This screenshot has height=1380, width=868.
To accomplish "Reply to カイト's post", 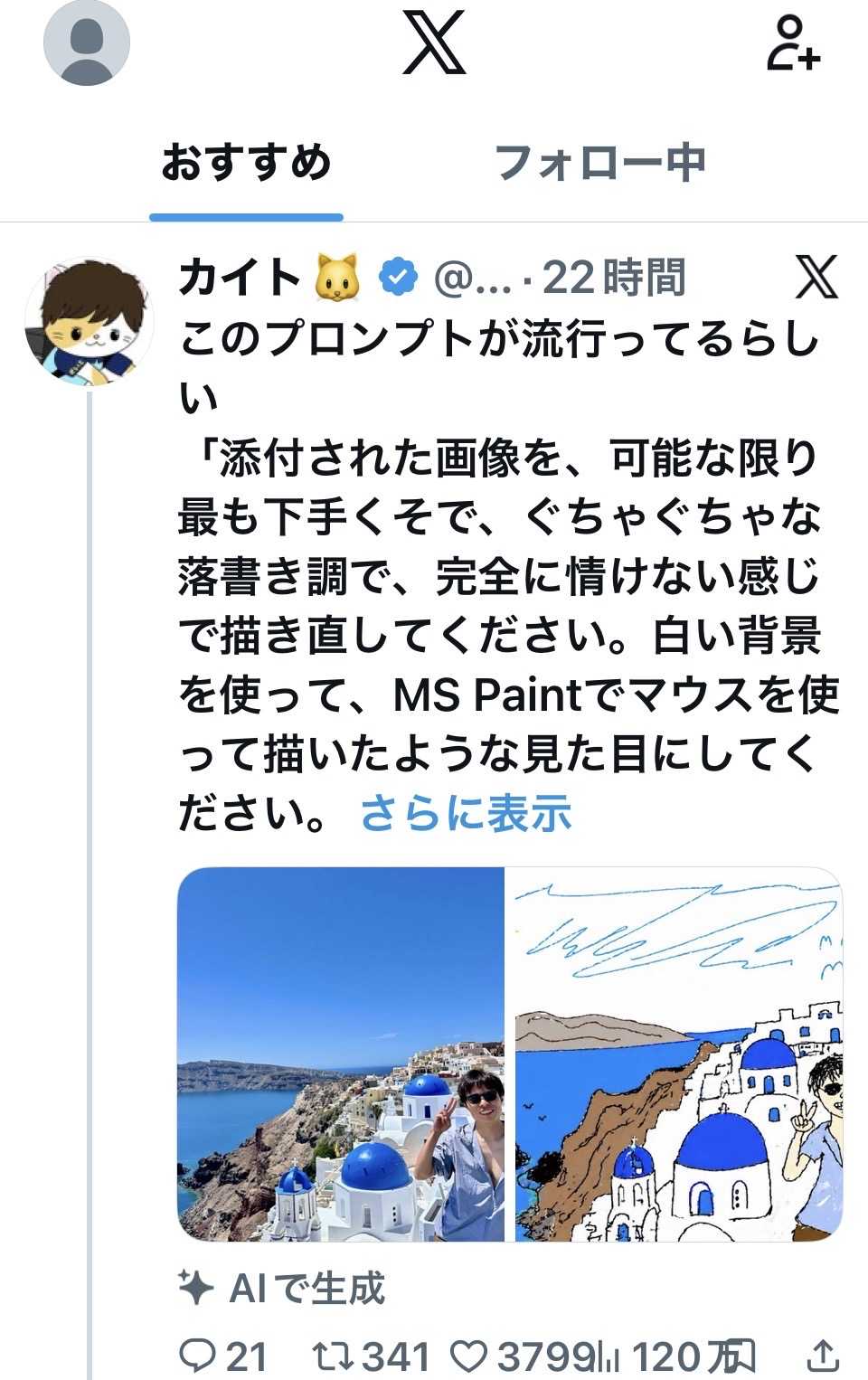I will [222, 1356].
